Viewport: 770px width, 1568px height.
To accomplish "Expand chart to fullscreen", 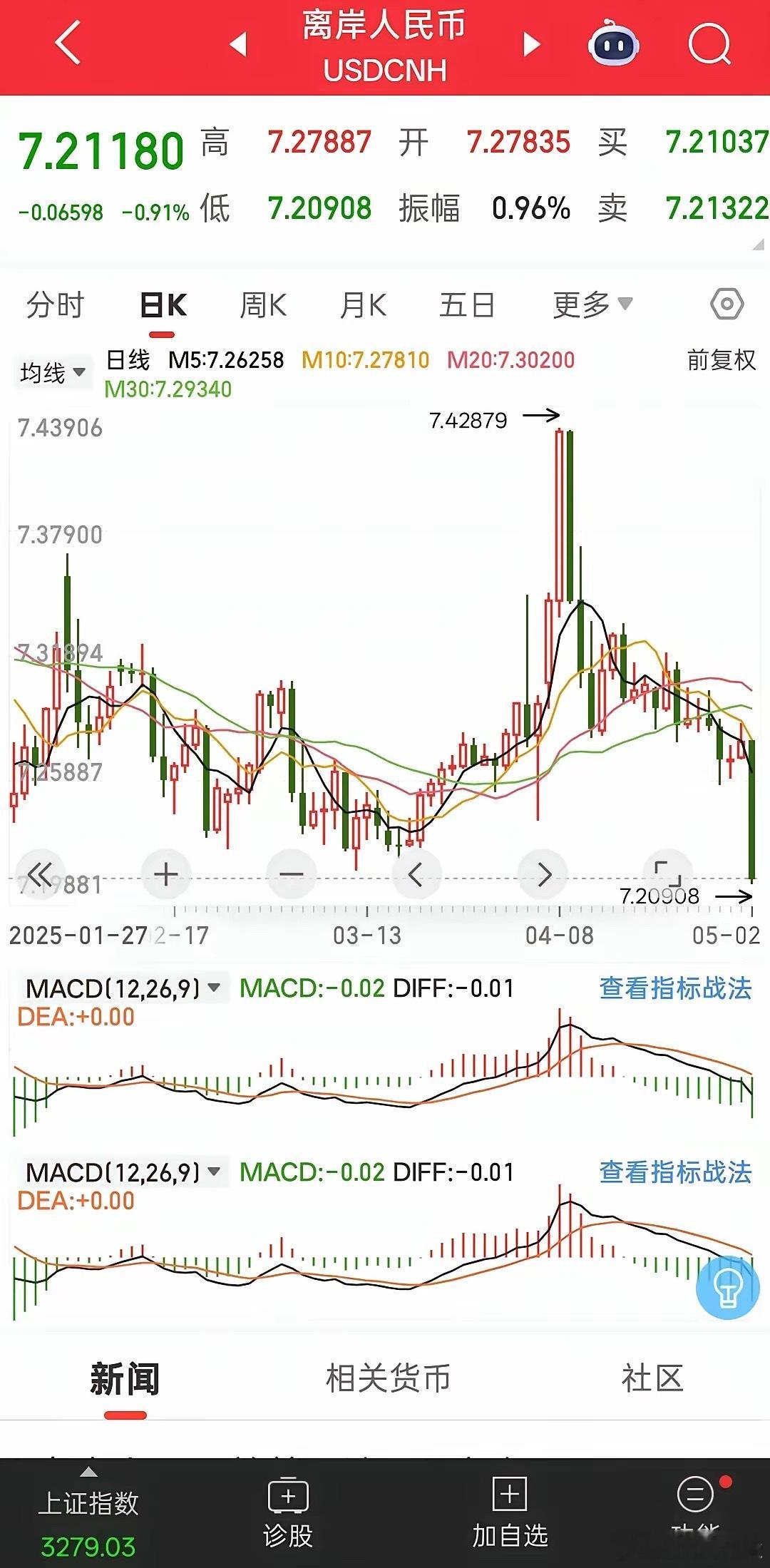I will [667, 873].
